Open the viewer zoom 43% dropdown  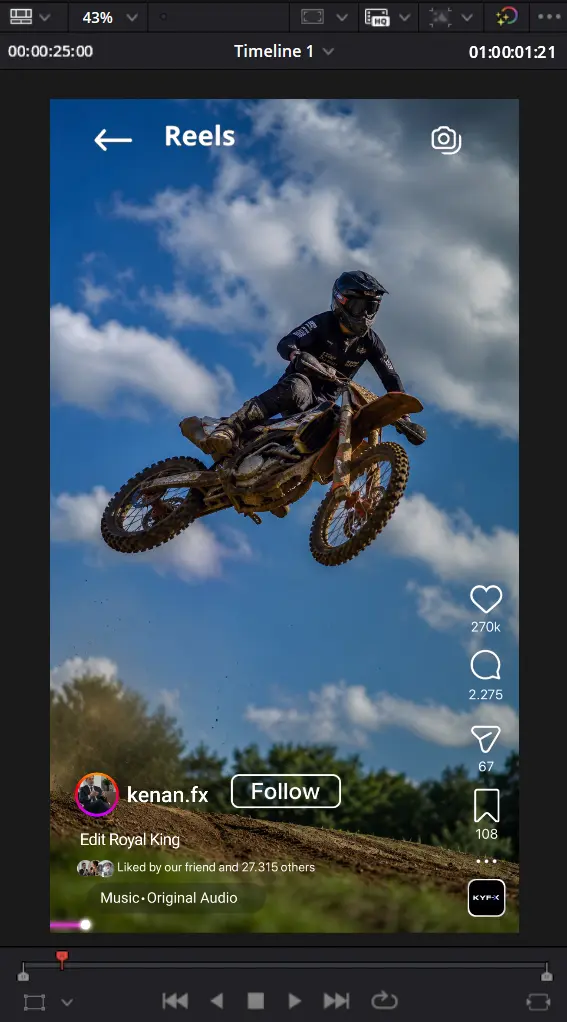[109, 18]
